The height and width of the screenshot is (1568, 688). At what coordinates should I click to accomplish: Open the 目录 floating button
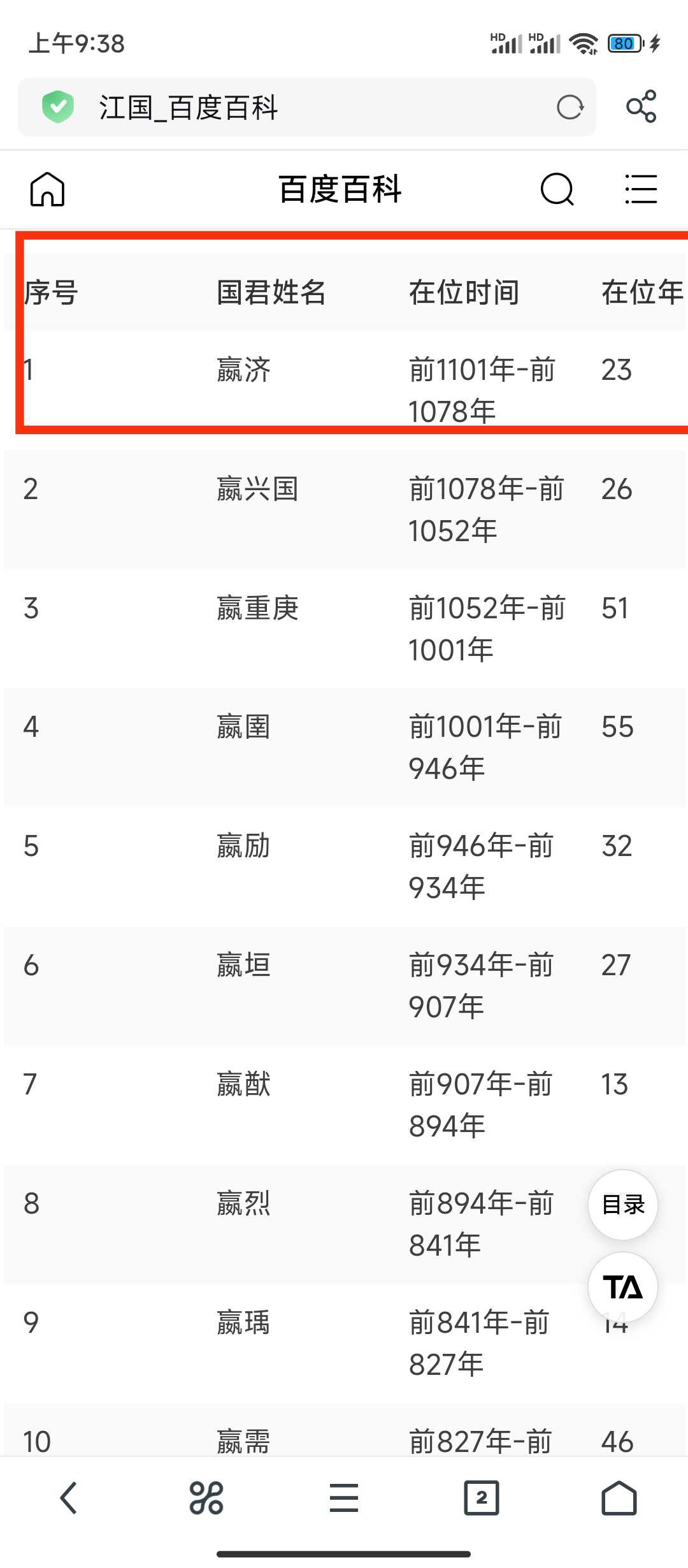(x=623, y=1205)
